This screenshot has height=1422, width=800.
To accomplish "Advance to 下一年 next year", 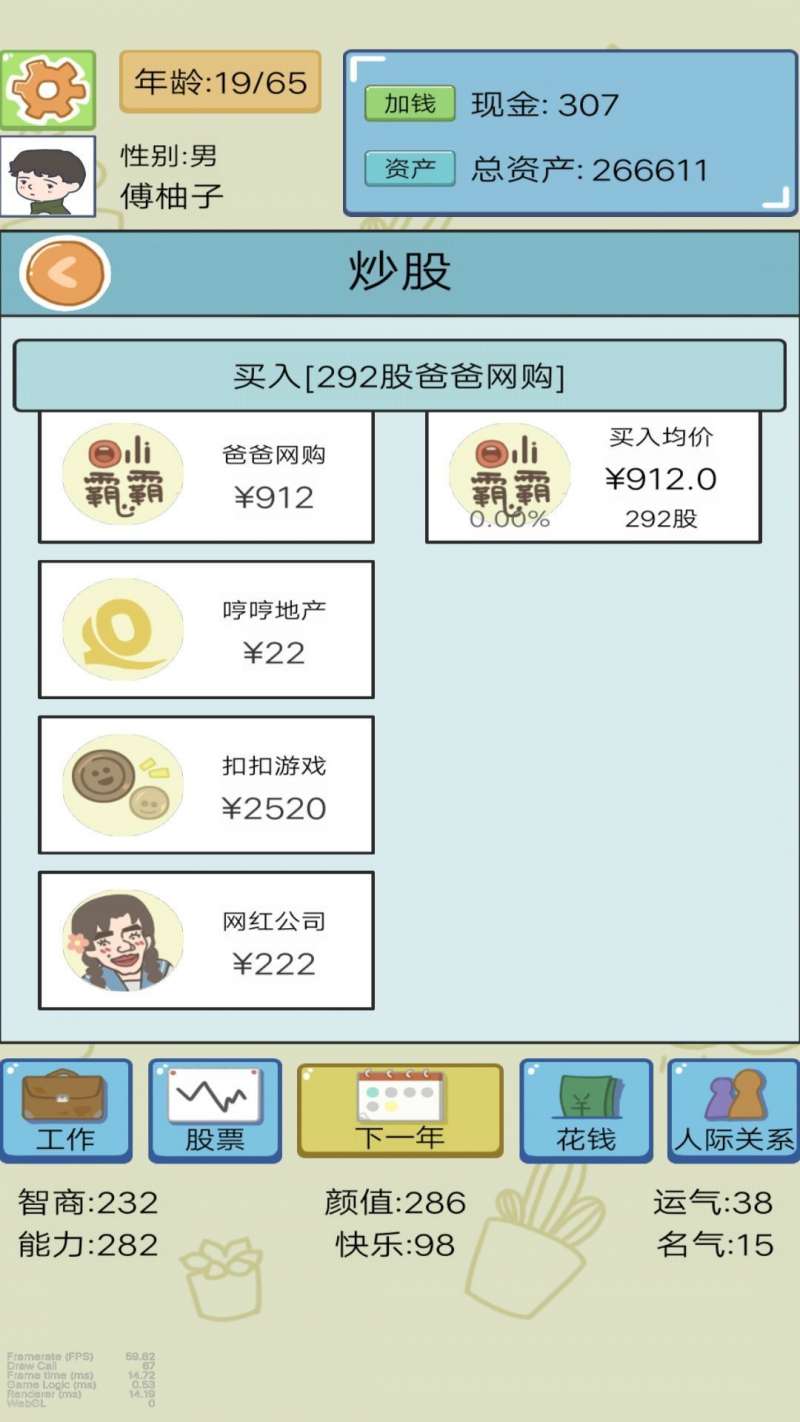I will click(400, 1110).
